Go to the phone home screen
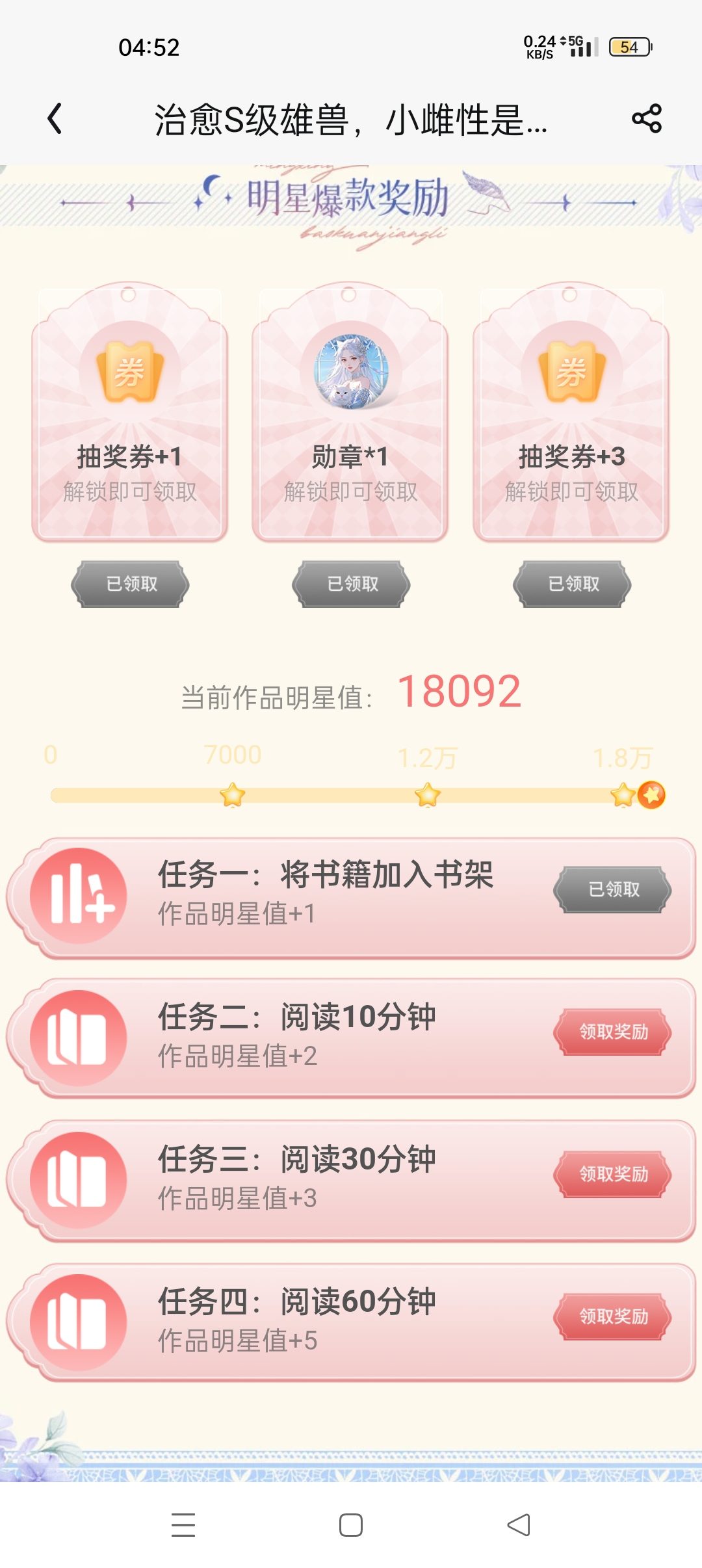The image size is (702, 1568). point(351,1525)
